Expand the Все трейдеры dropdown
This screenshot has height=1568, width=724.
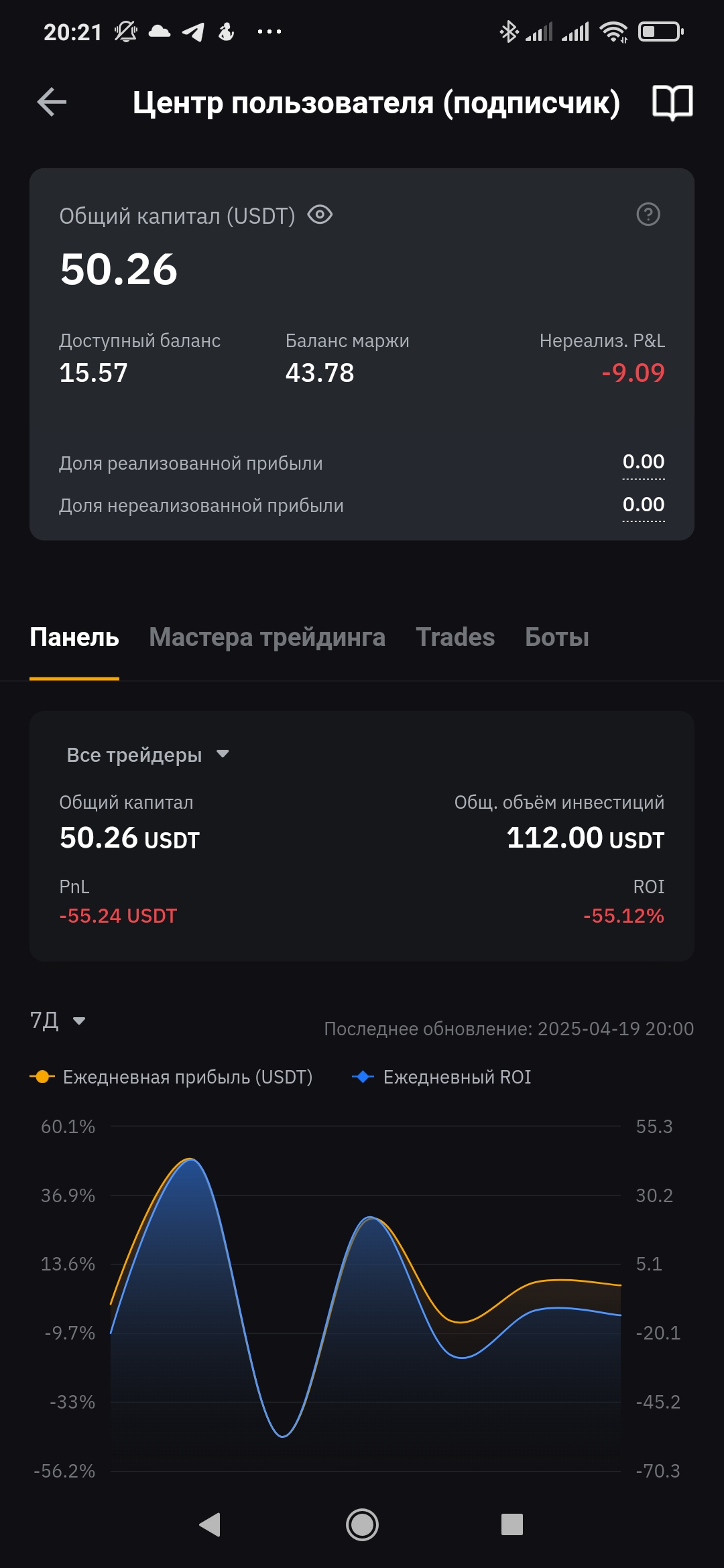click(147, 755)
